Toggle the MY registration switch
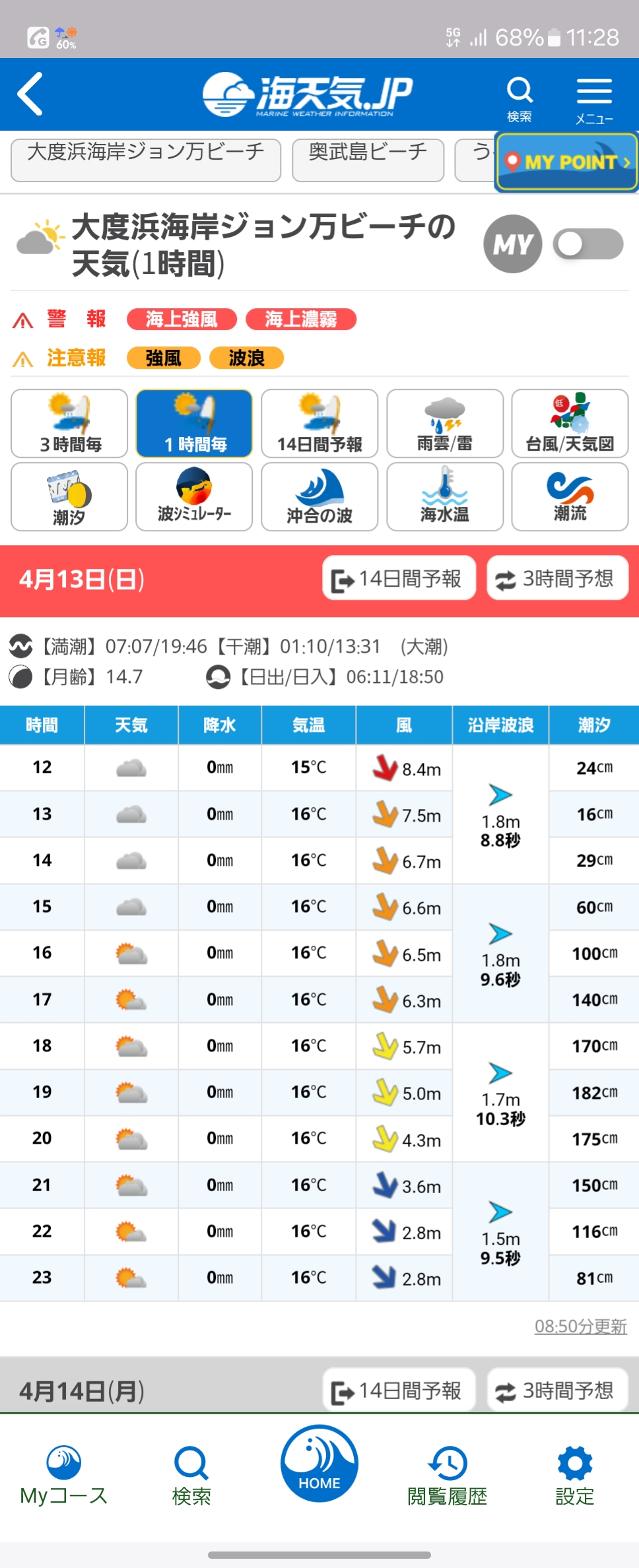Screen dimensions: 639x1568 pos(588,244)
